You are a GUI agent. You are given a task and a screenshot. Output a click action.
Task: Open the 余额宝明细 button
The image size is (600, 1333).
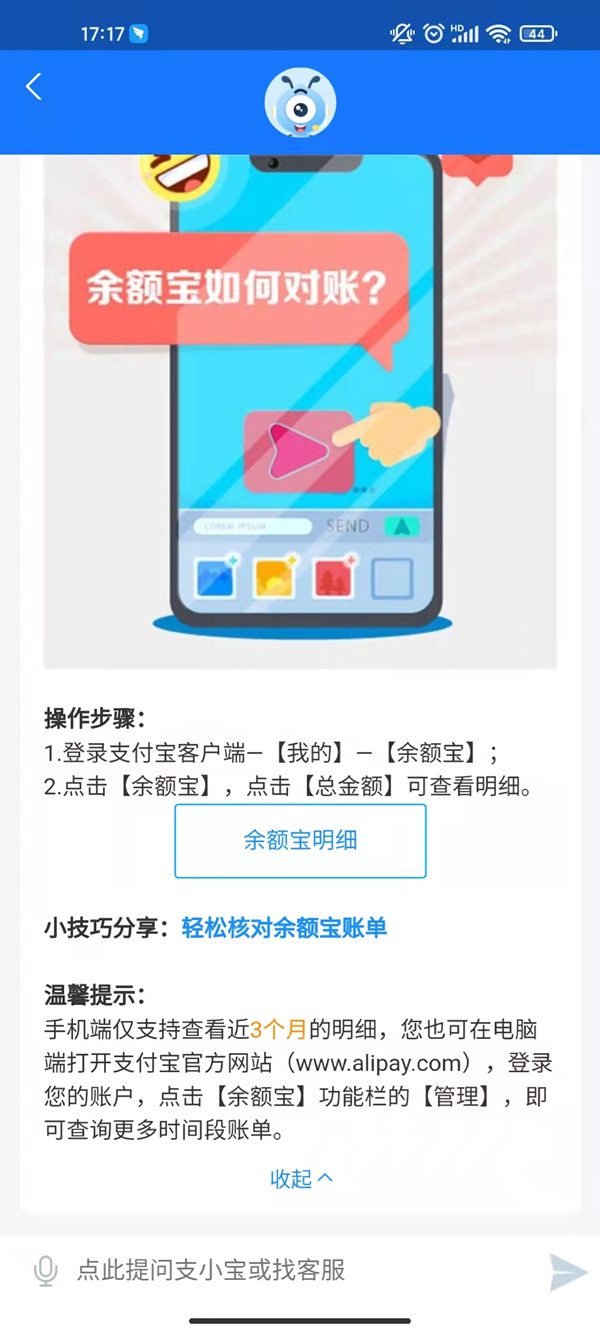[x=300, y=841]
